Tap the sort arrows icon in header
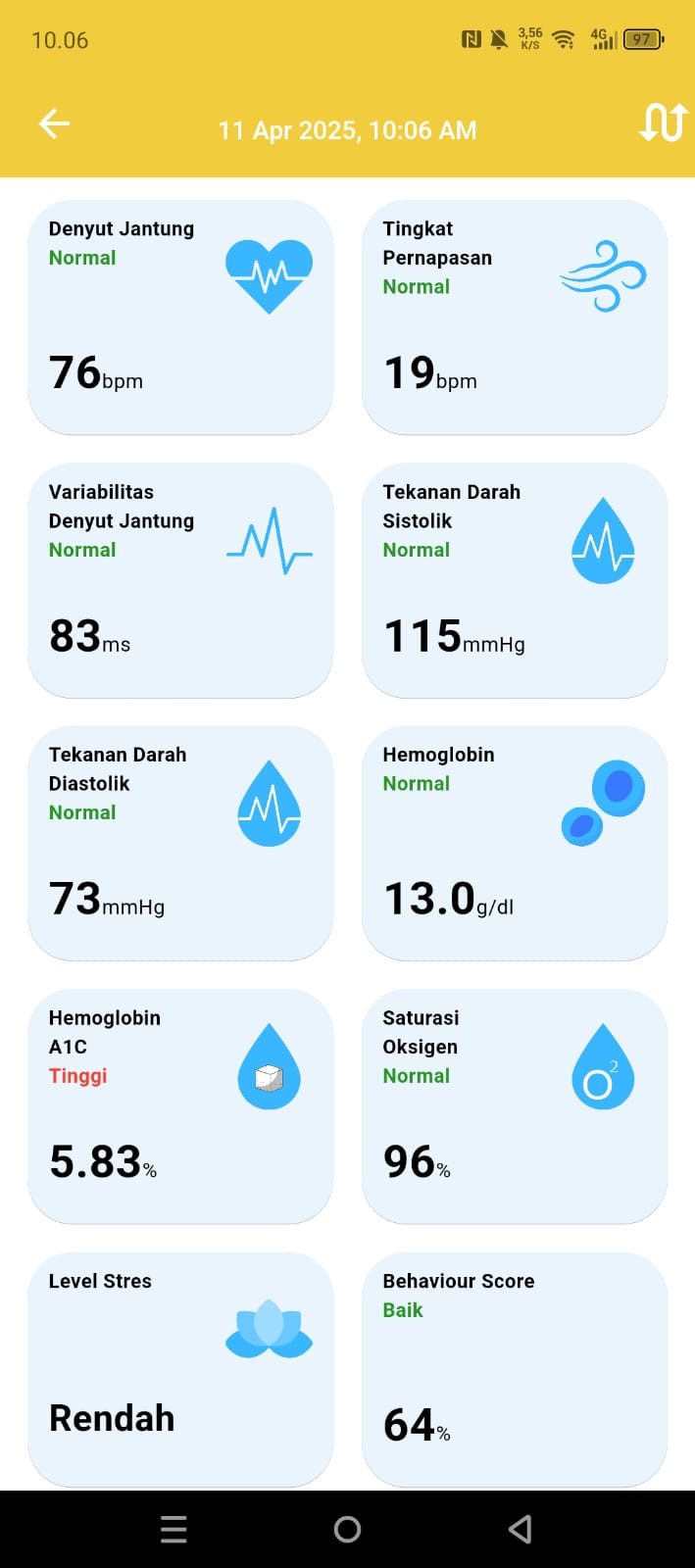Viewport: 695px width, 1568px height. (x=663, y=122)
